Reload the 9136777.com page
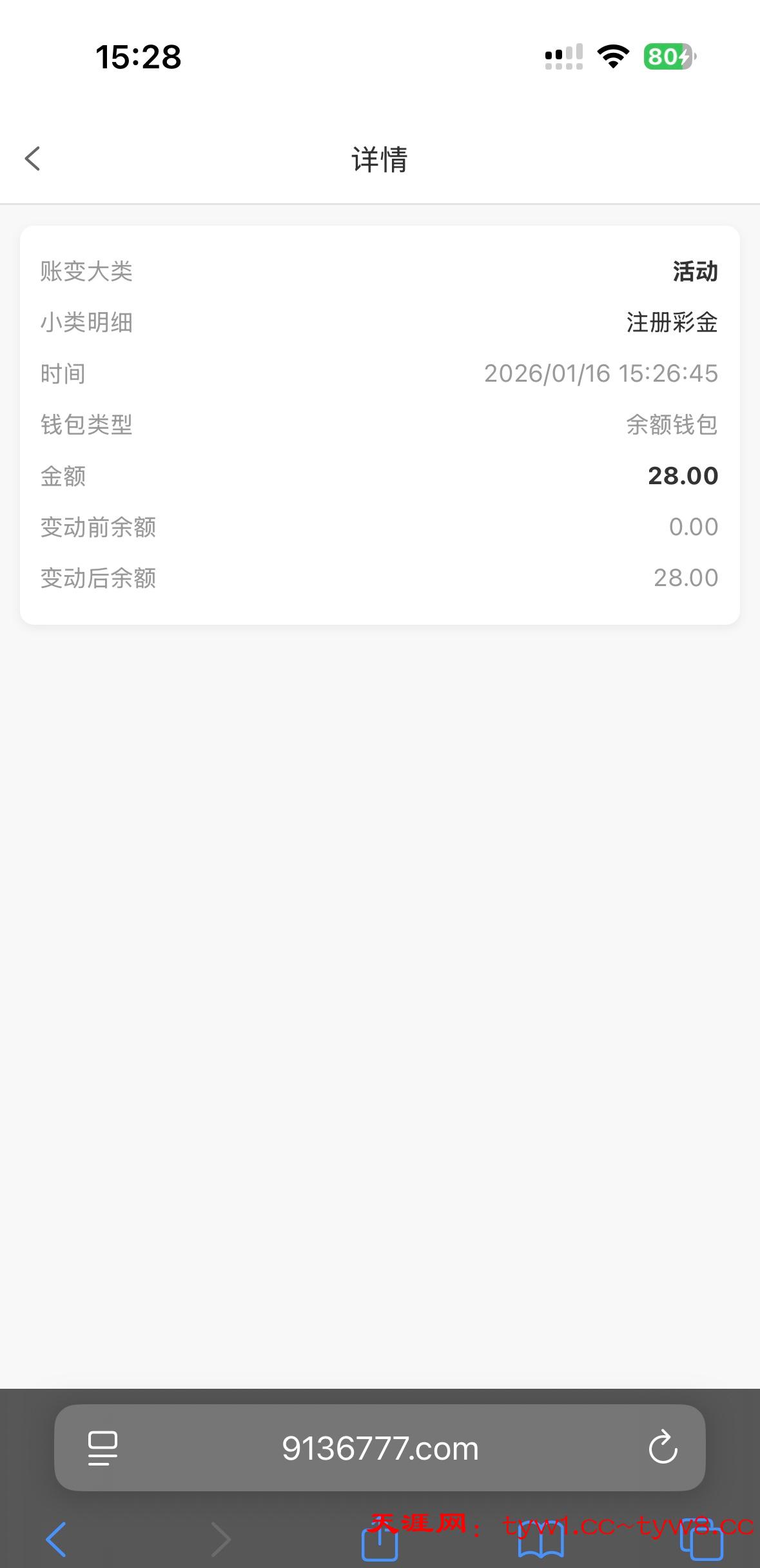The height and width of the screenshot is (1568, 760). (x=663, y=1449)
